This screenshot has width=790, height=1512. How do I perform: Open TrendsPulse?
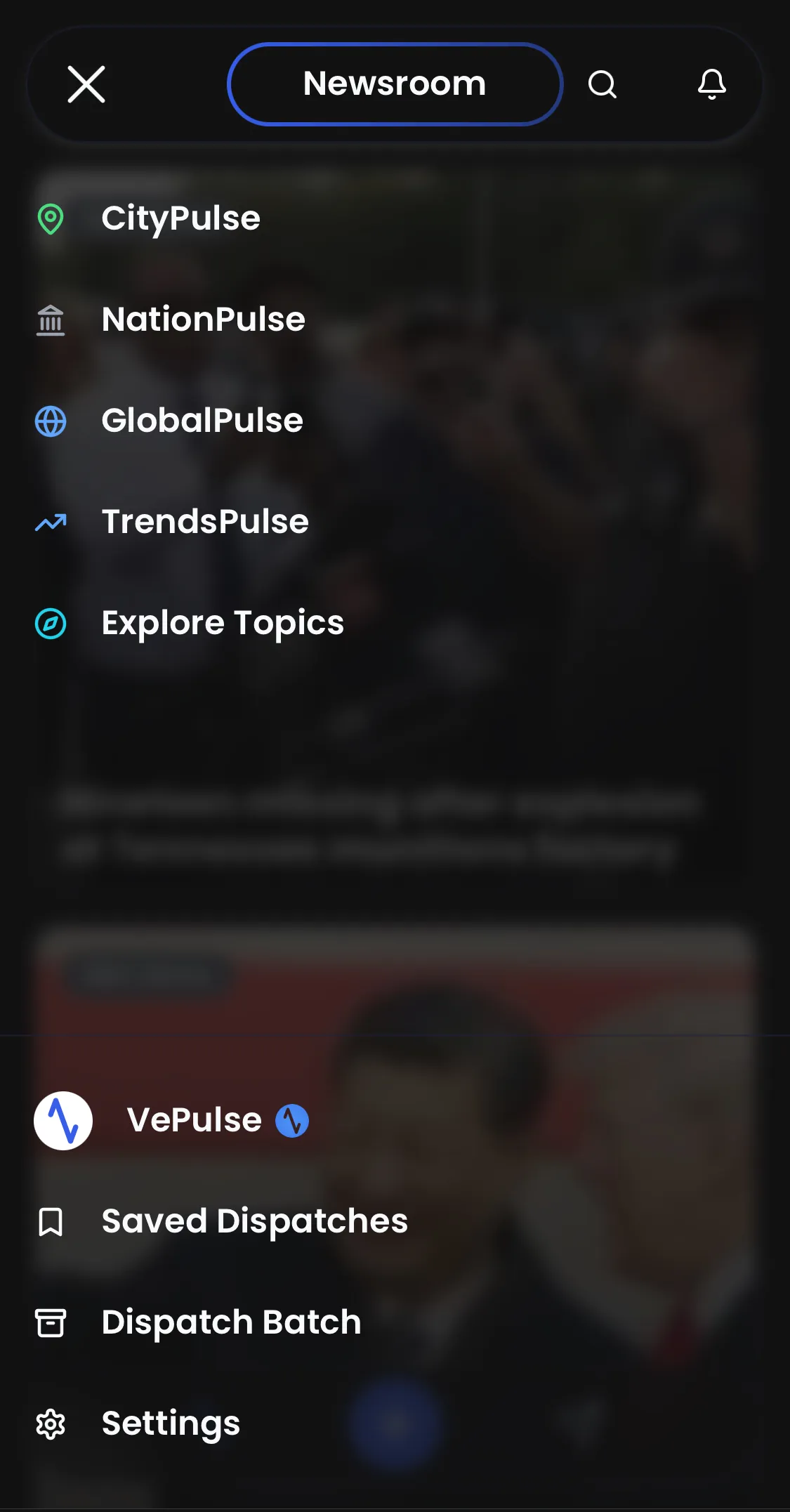pos(205,522)
